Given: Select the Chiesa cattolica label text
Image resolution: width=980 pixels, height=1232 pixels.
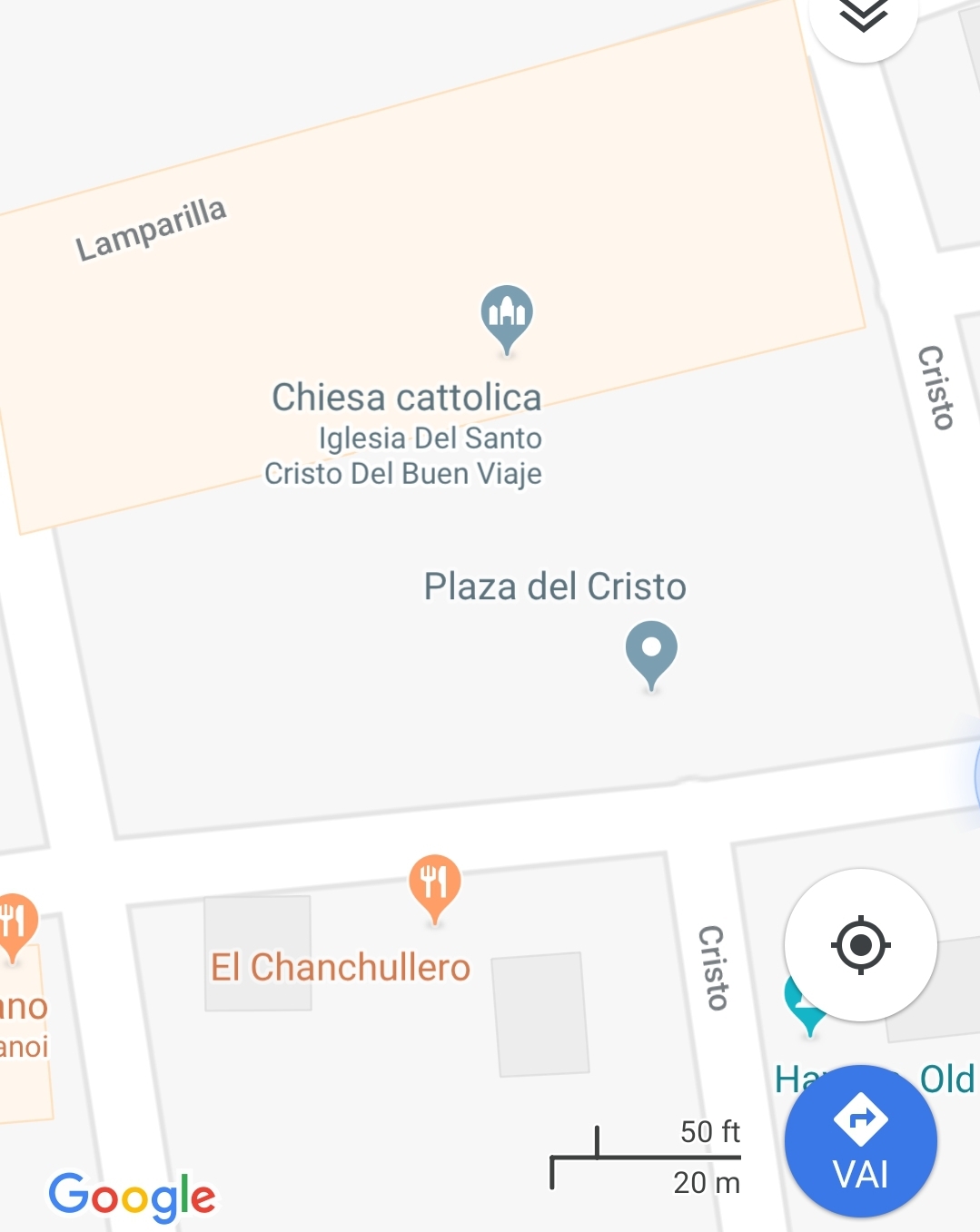Looking at the screenshot, I should [x=406, y=398].
